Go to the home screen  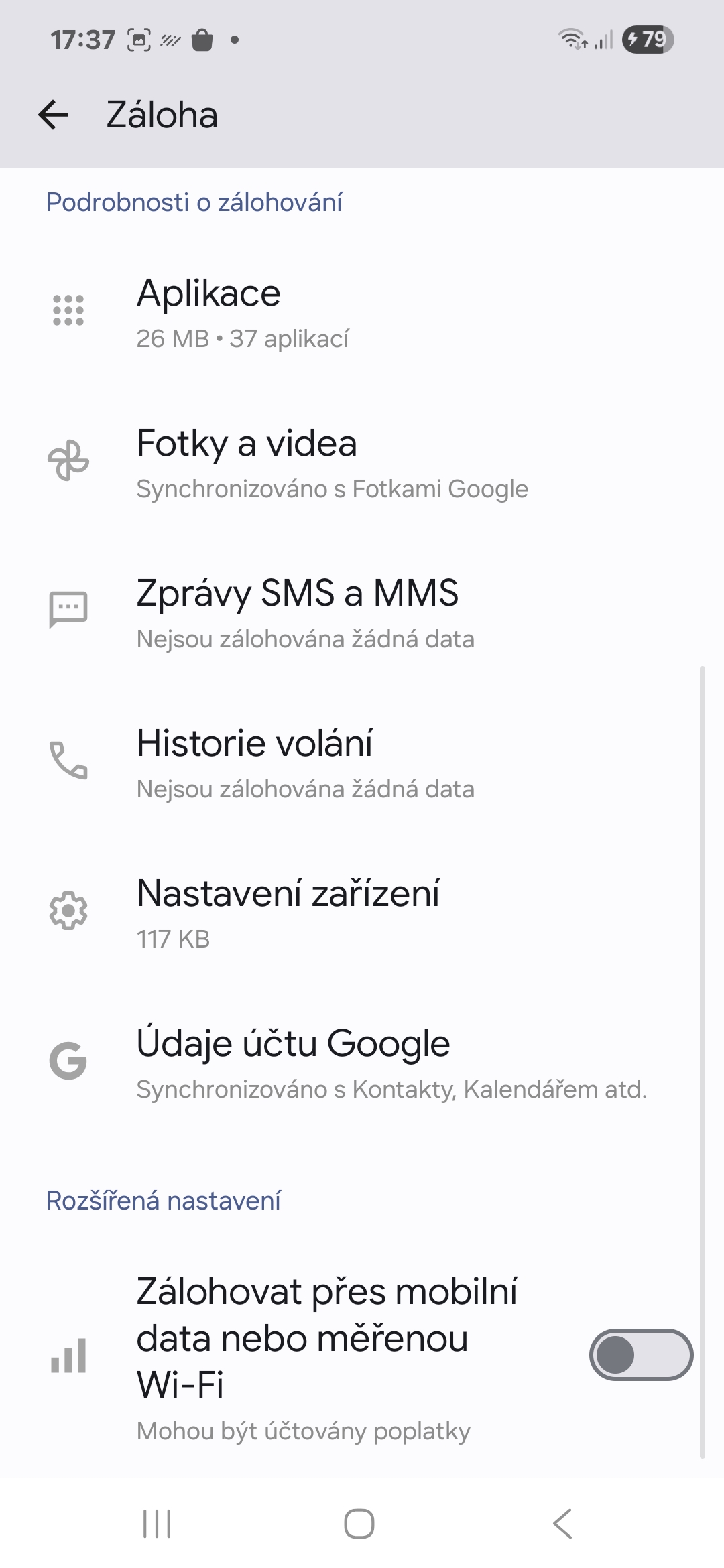pyautogui.click(x=359, y=1524)
